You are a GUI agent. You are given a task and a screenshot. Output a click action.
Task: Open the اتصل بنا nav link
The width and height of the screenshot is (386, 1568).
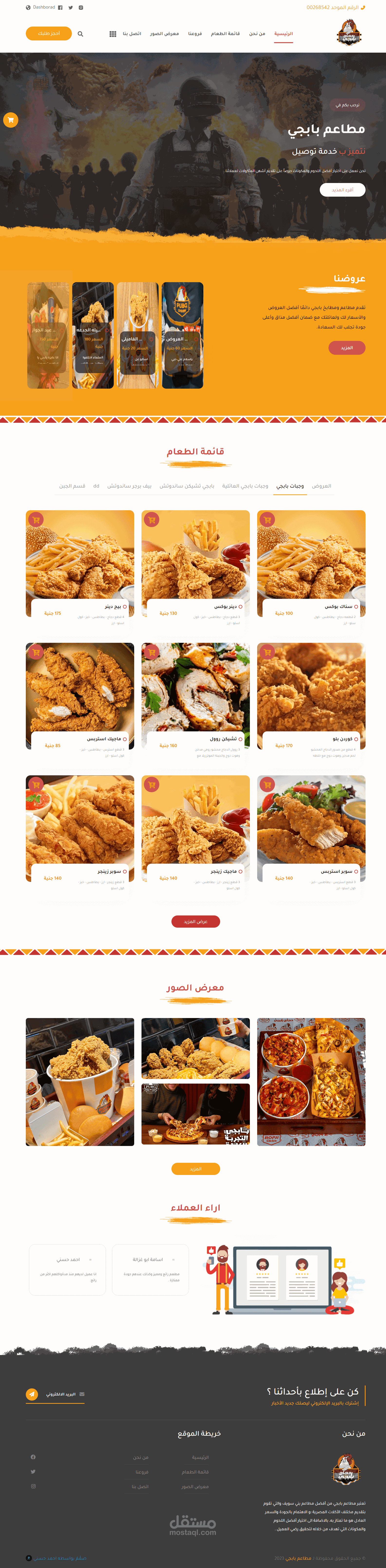pyautogui.click(x=132, y=34)
